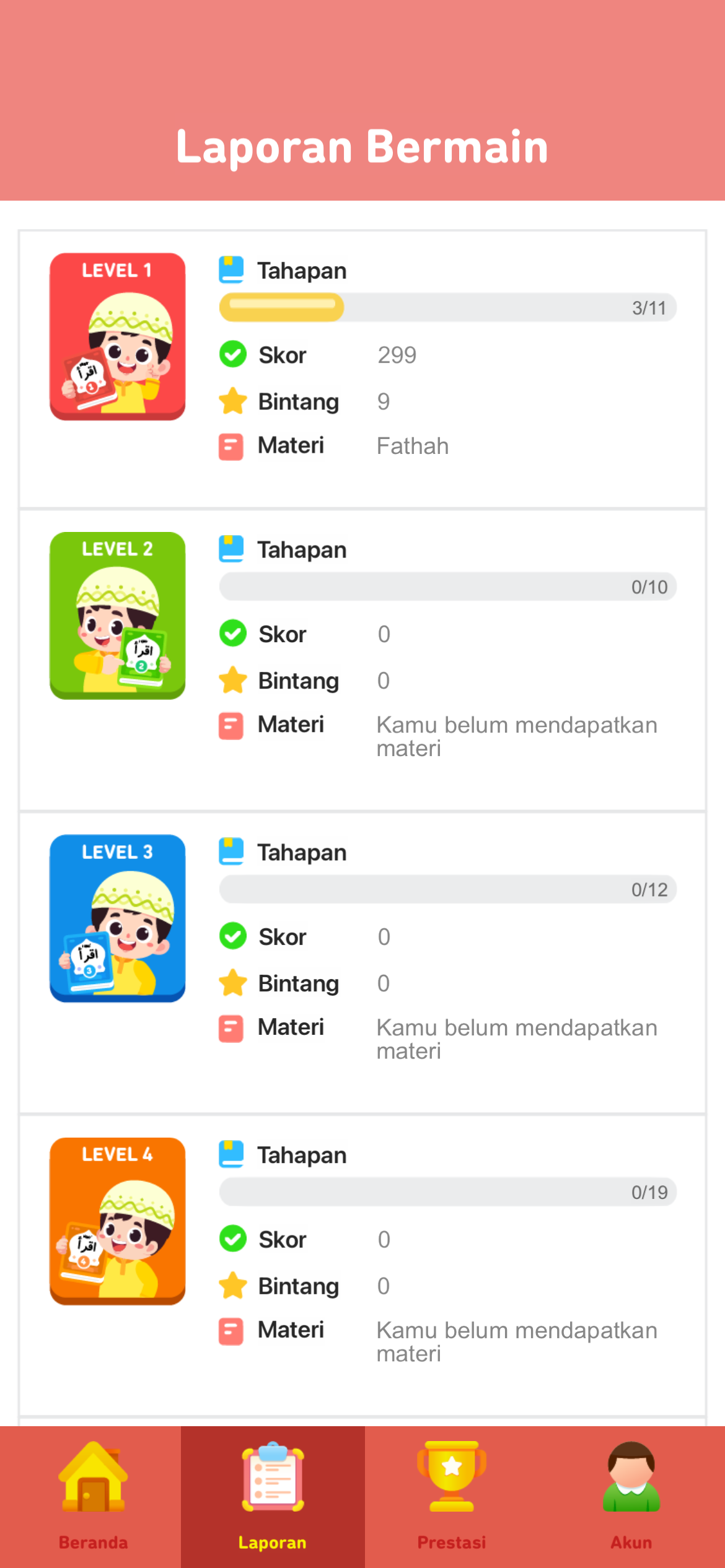
Task: Switch to the Prestasi tab
Action: pyautogui.click(x=452, y=1496)
